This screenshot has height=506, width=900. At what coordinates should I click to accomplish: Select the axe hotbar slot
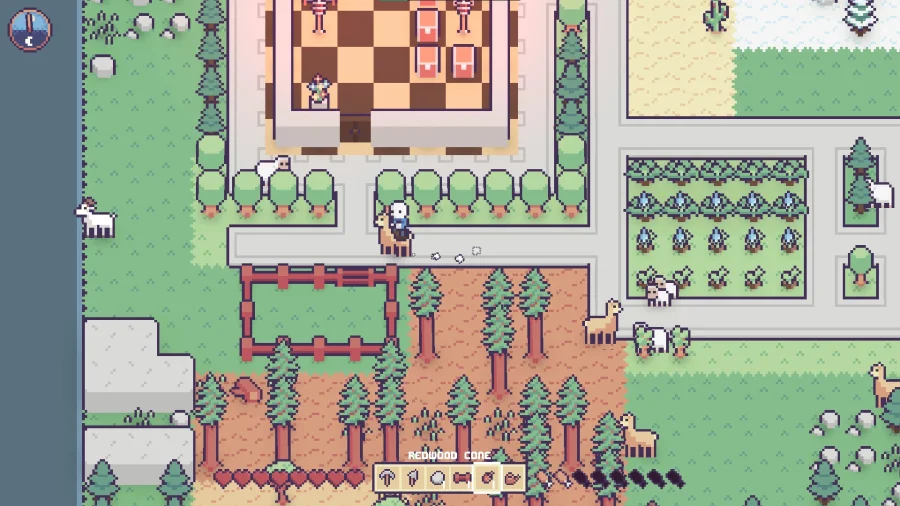pos(413,478)
